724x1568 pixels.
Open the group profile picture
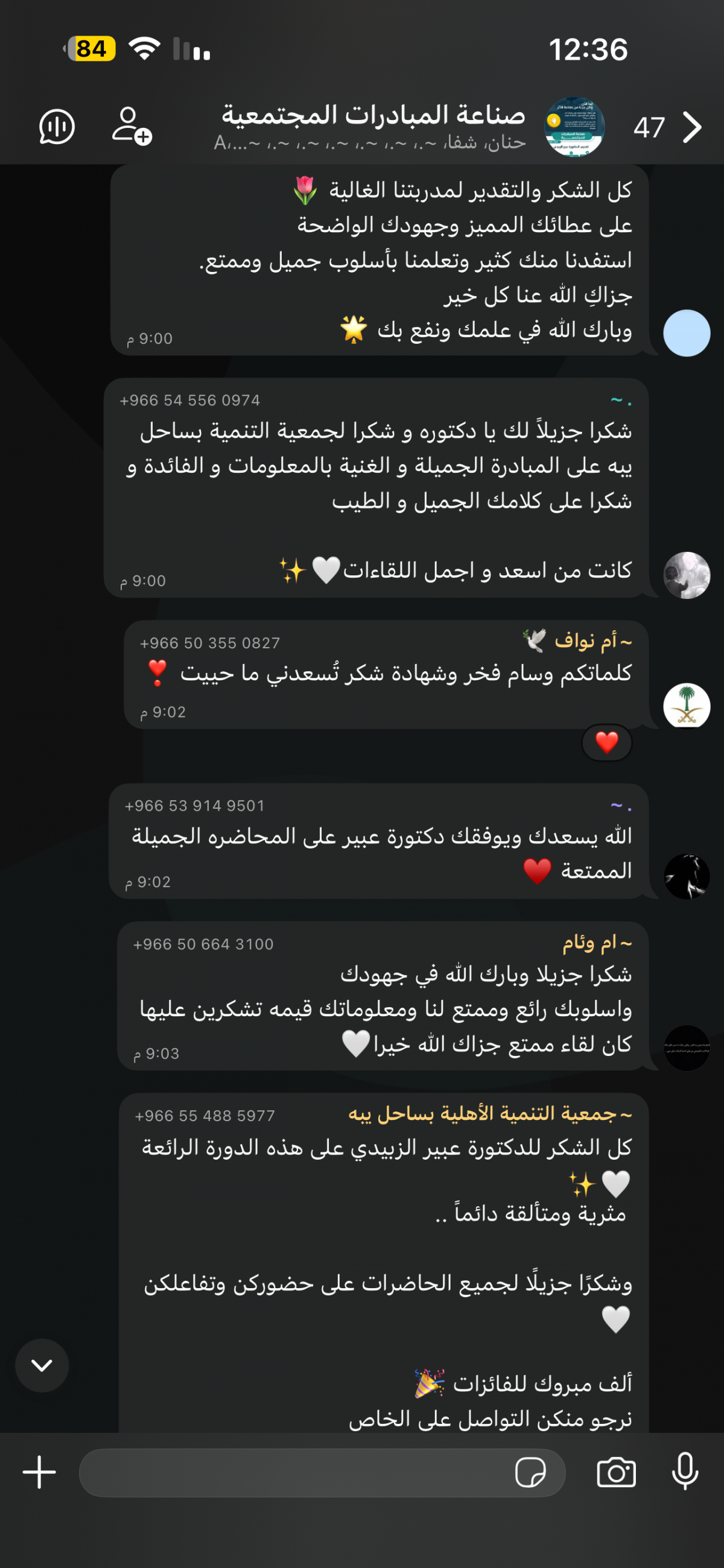click(574, 127)
